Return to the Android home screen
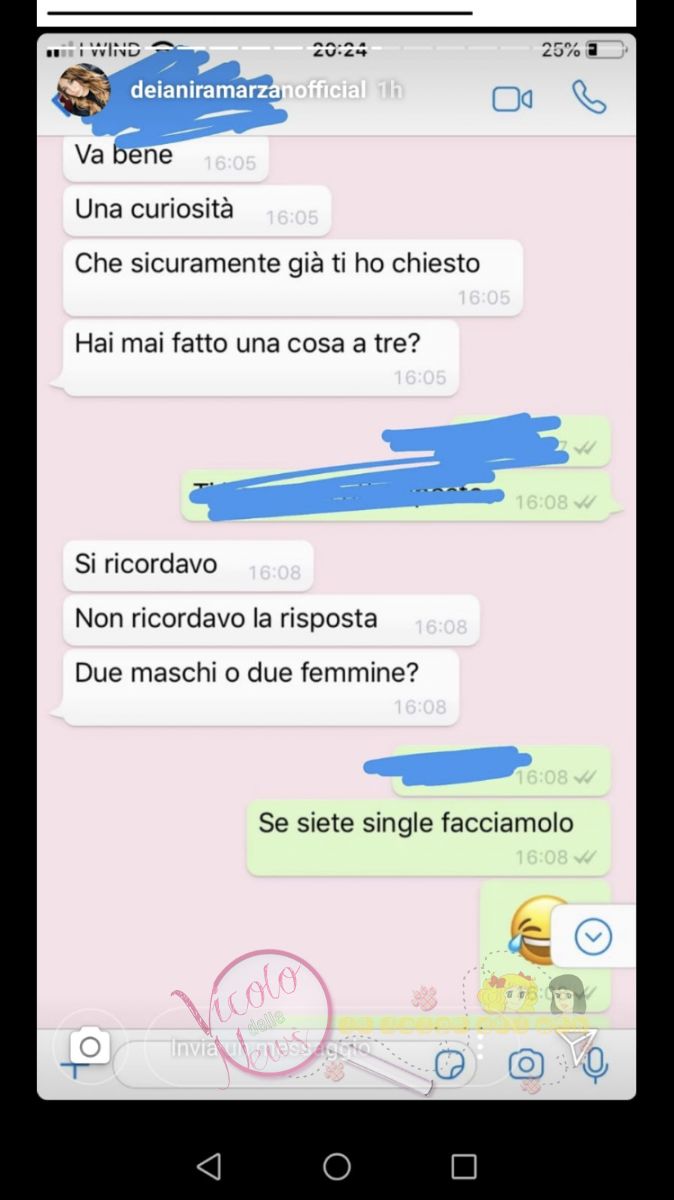This screenshot has height=1200, width=674. tap(337, 1165)
